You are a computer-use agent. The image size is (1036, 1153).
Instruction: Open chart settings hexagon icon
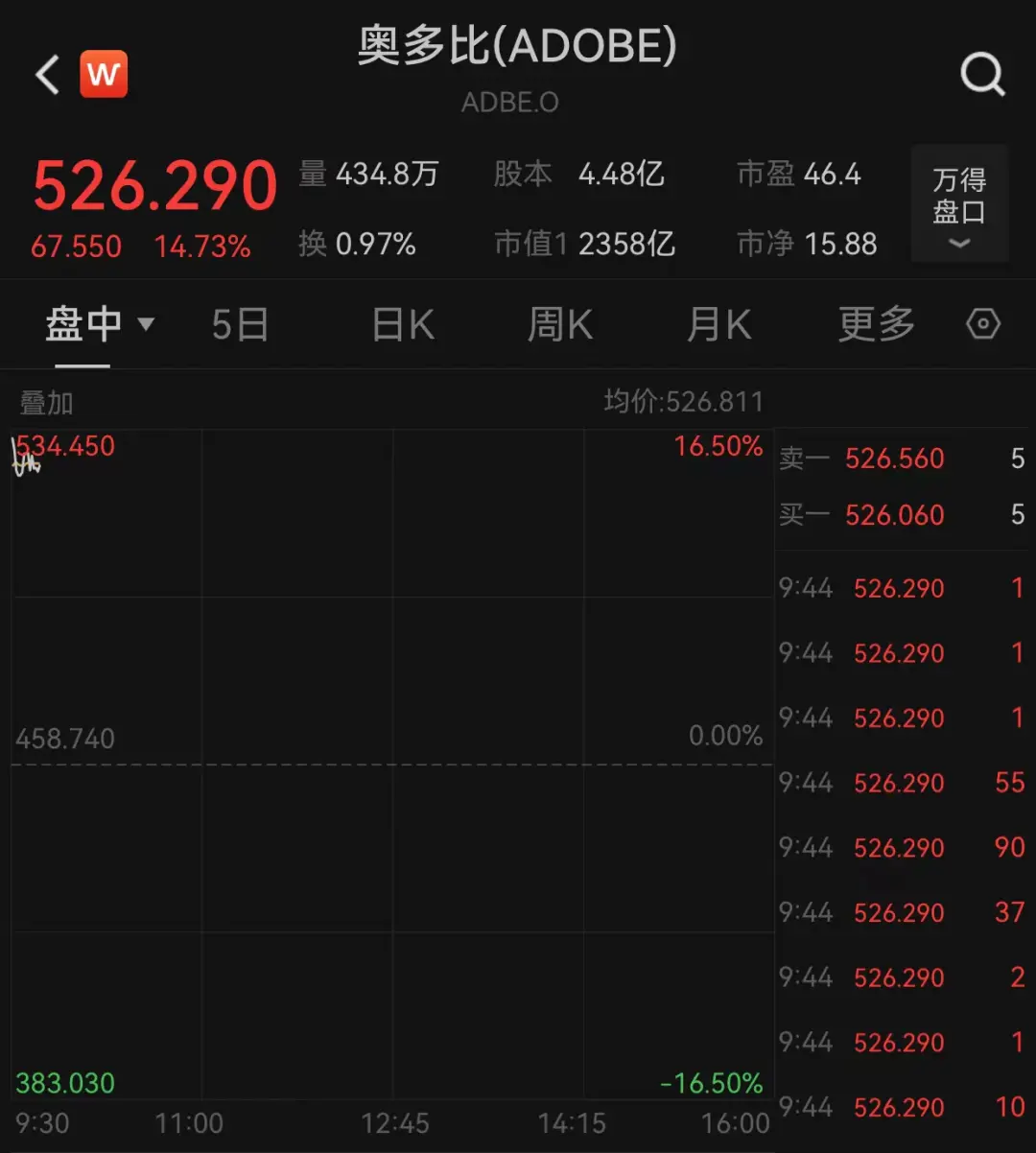click(x=983, y=325)
